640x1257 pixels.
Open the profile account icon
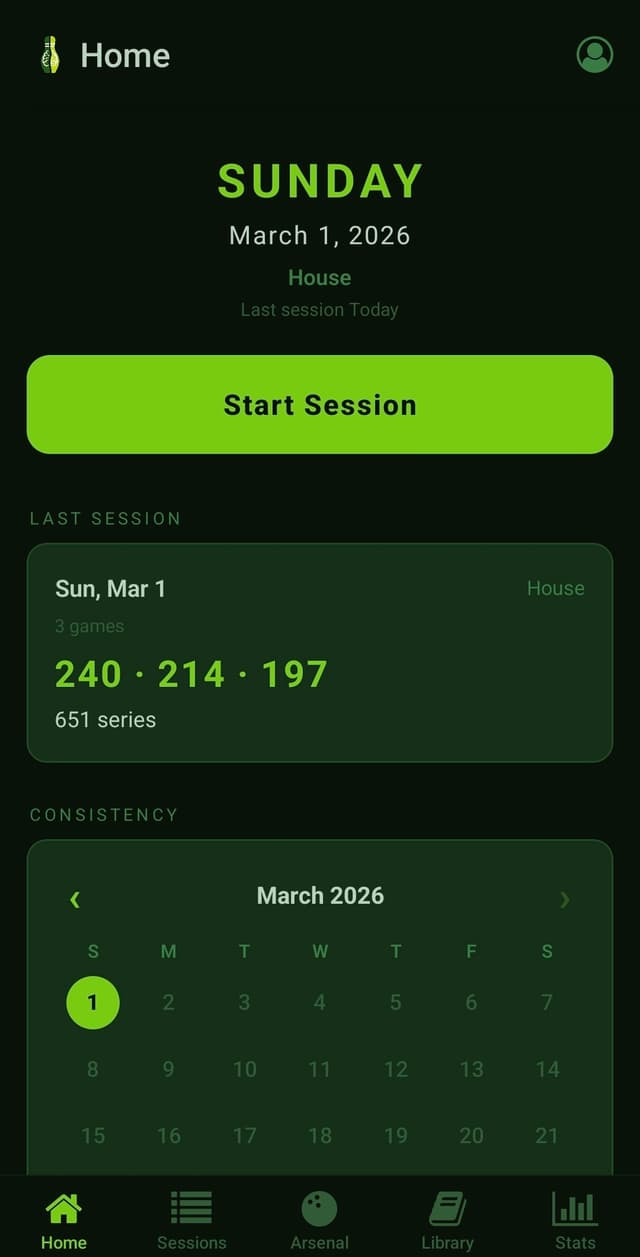pyautogui.click(x=595, y=55)
